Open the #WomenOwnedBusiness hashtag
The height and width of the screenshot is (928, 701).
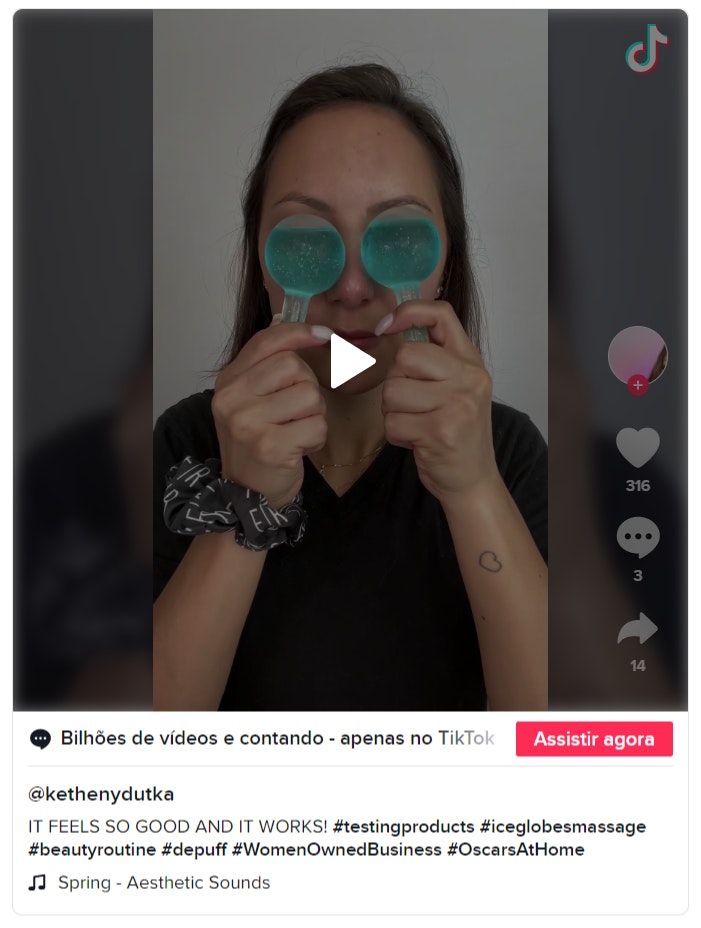click(336, 849)
